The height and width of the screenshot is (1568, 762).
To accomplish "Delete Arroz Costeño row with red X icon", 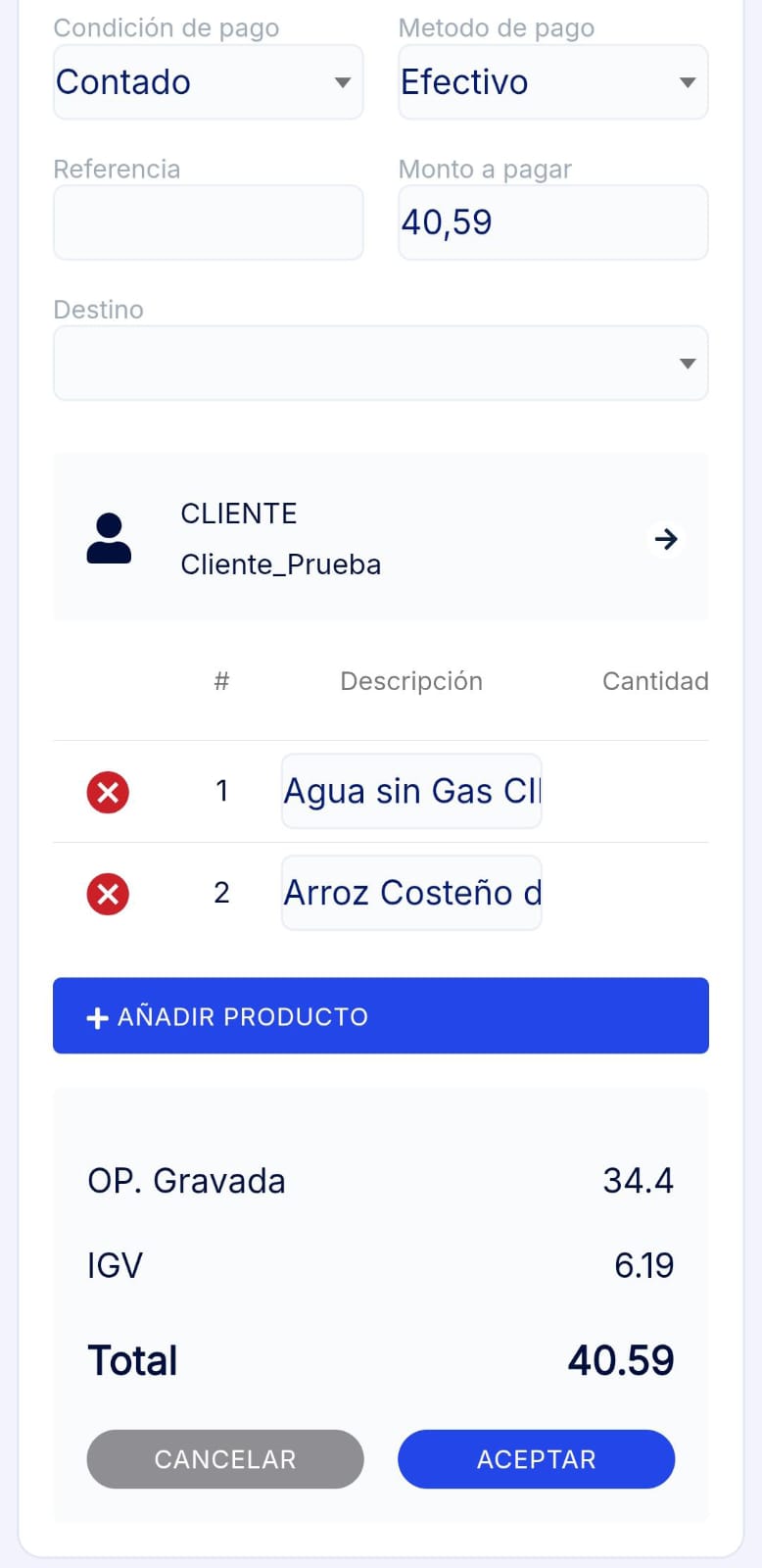I will pos(108,893).
